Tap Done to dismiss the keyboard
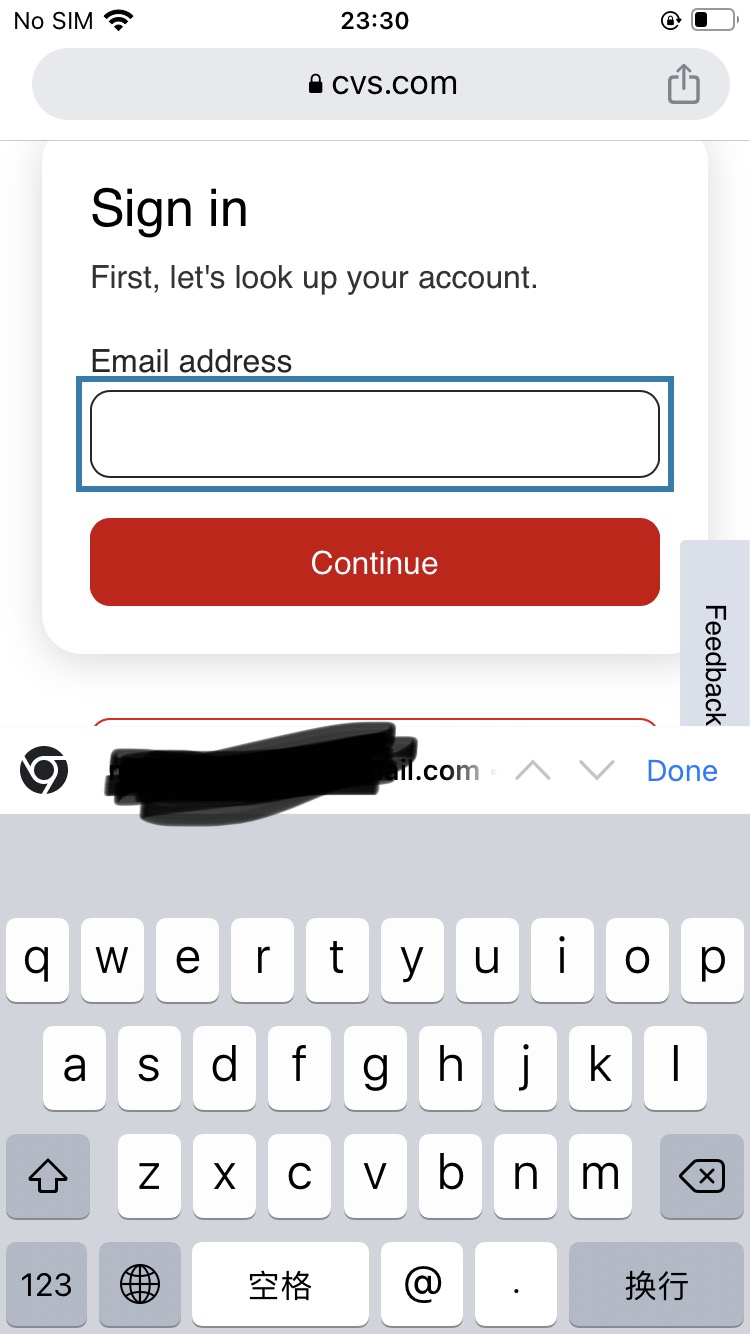This screenshot has height=1334, width=750. pyautogui.click(x=682, y=771)
